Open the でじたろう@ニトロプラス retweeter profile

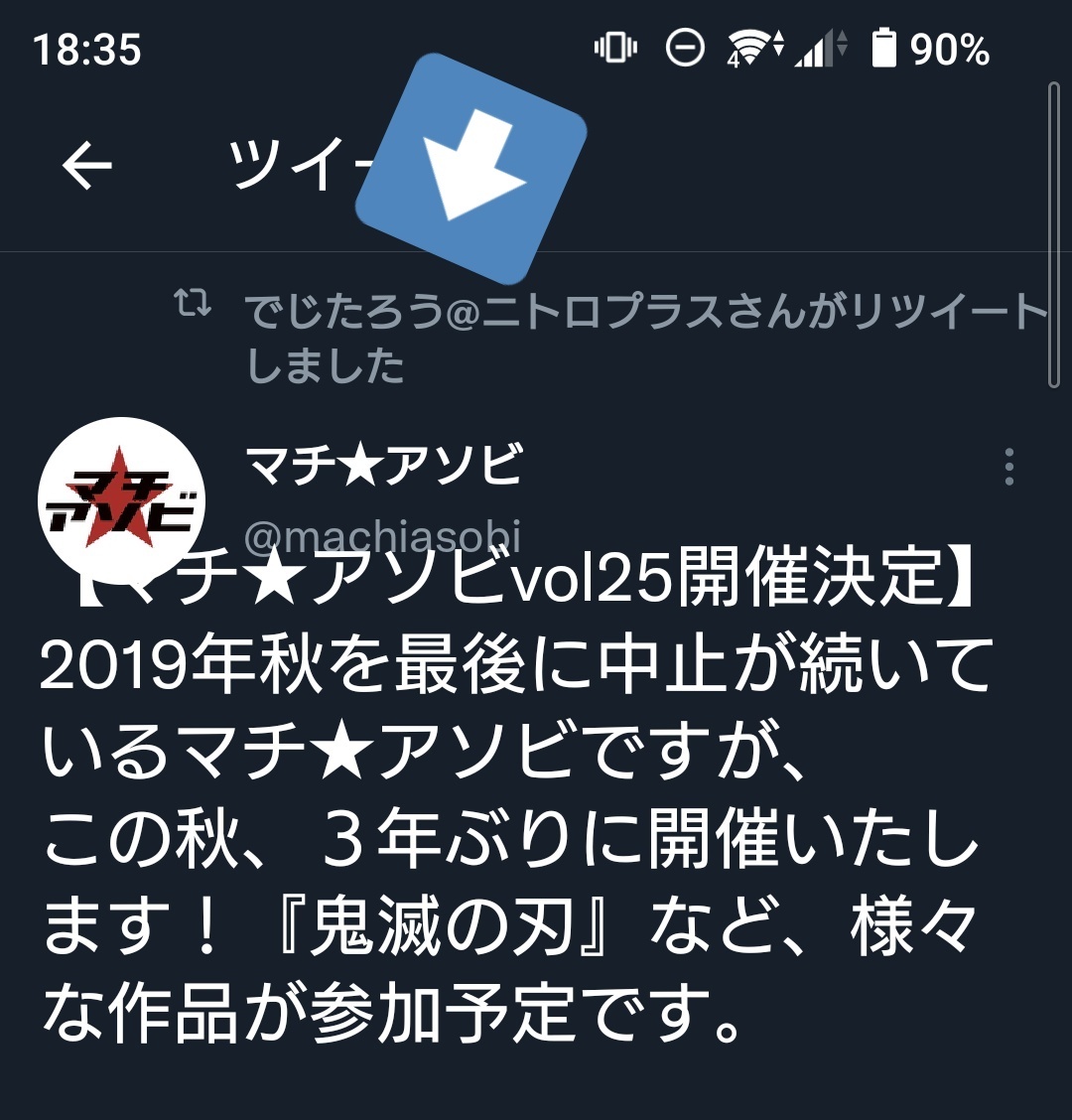click(x=645, y=313)
